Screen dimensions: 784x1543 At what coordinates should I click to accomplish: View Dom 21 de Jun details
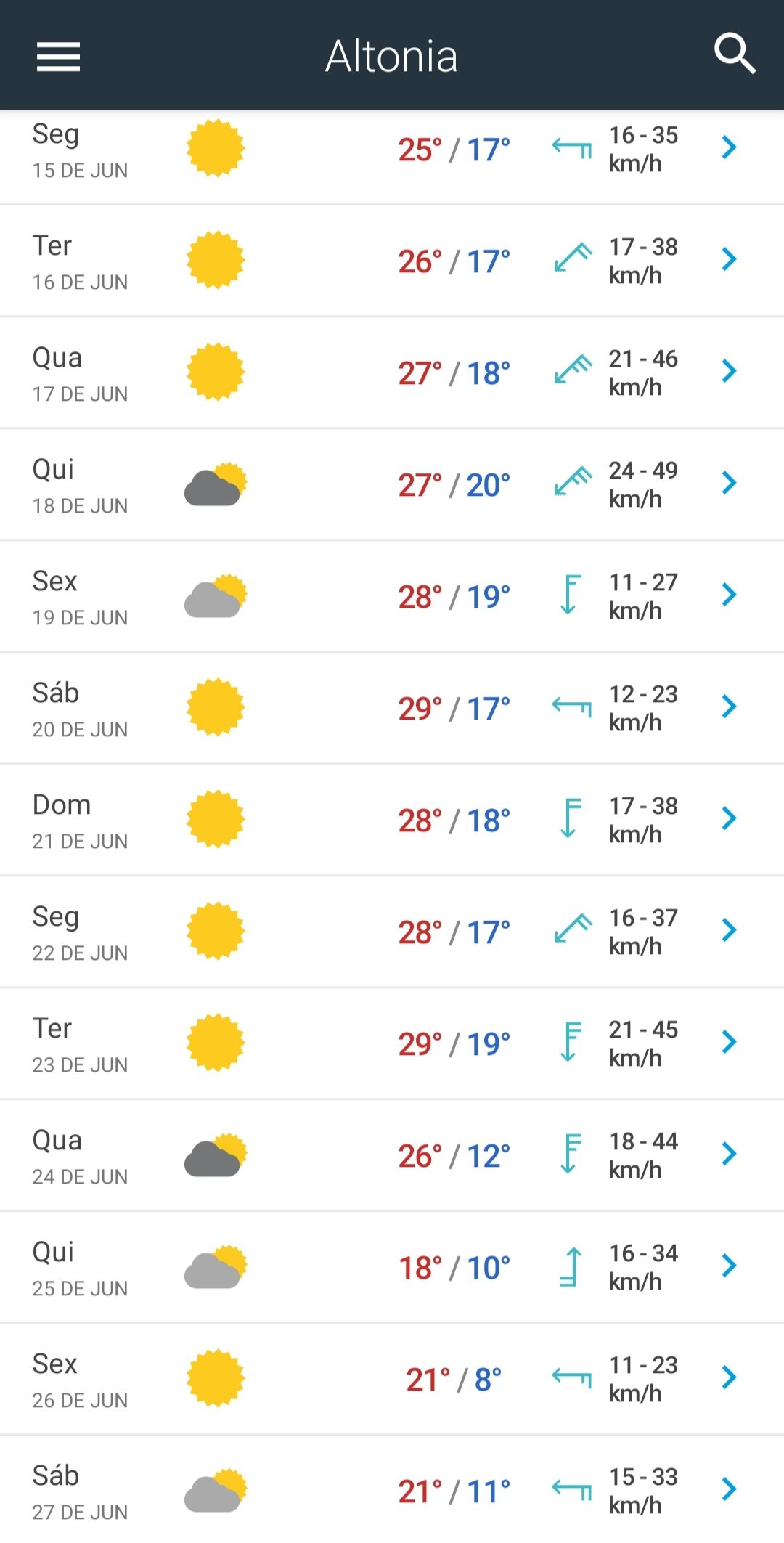pyautogui.click(x=392, y=820)
